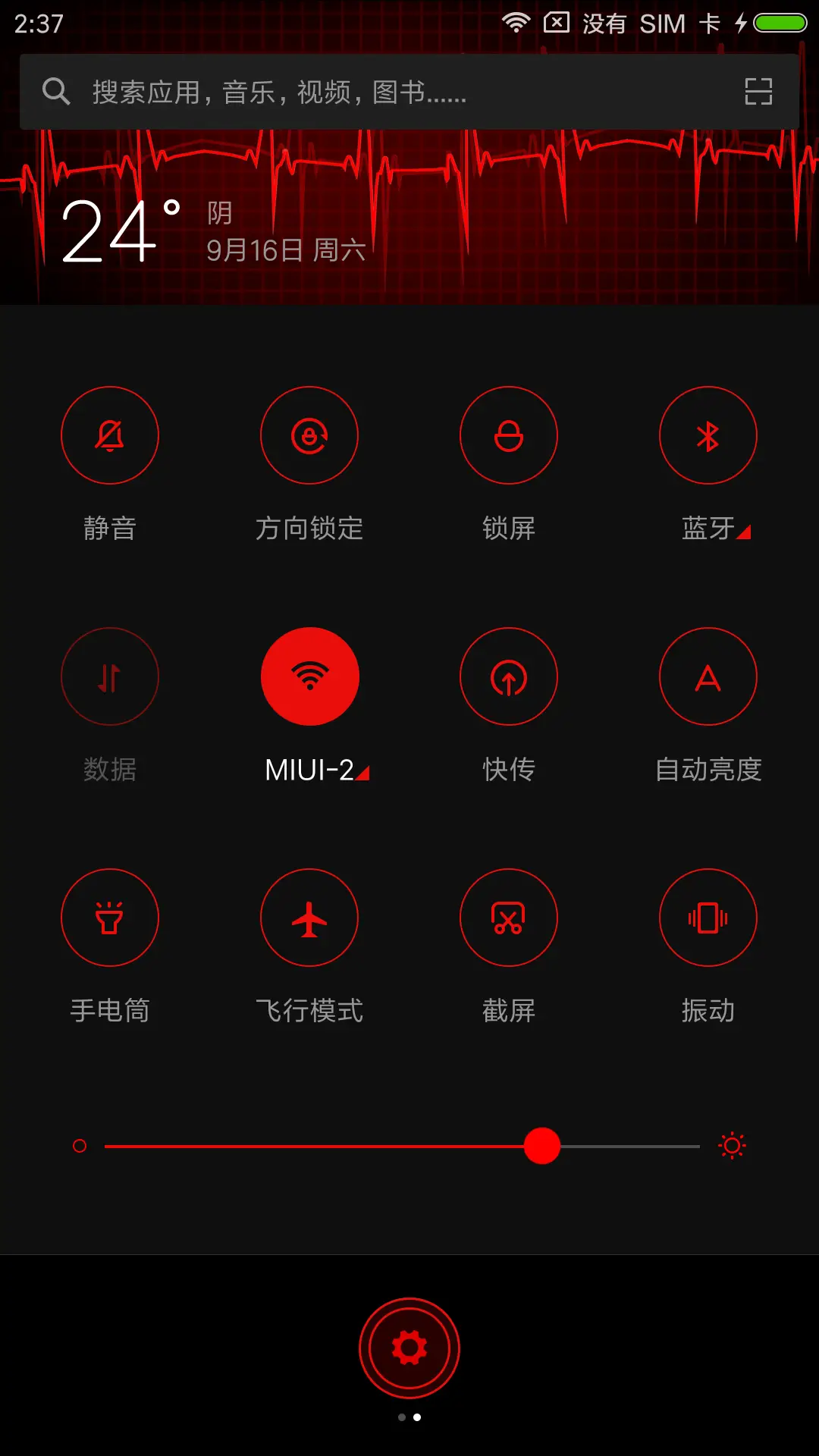The width and height of the screenshot is (819, 1456).
Task: Toggle orientation lock
Action: pyautogui.click(x=309, y=435)
